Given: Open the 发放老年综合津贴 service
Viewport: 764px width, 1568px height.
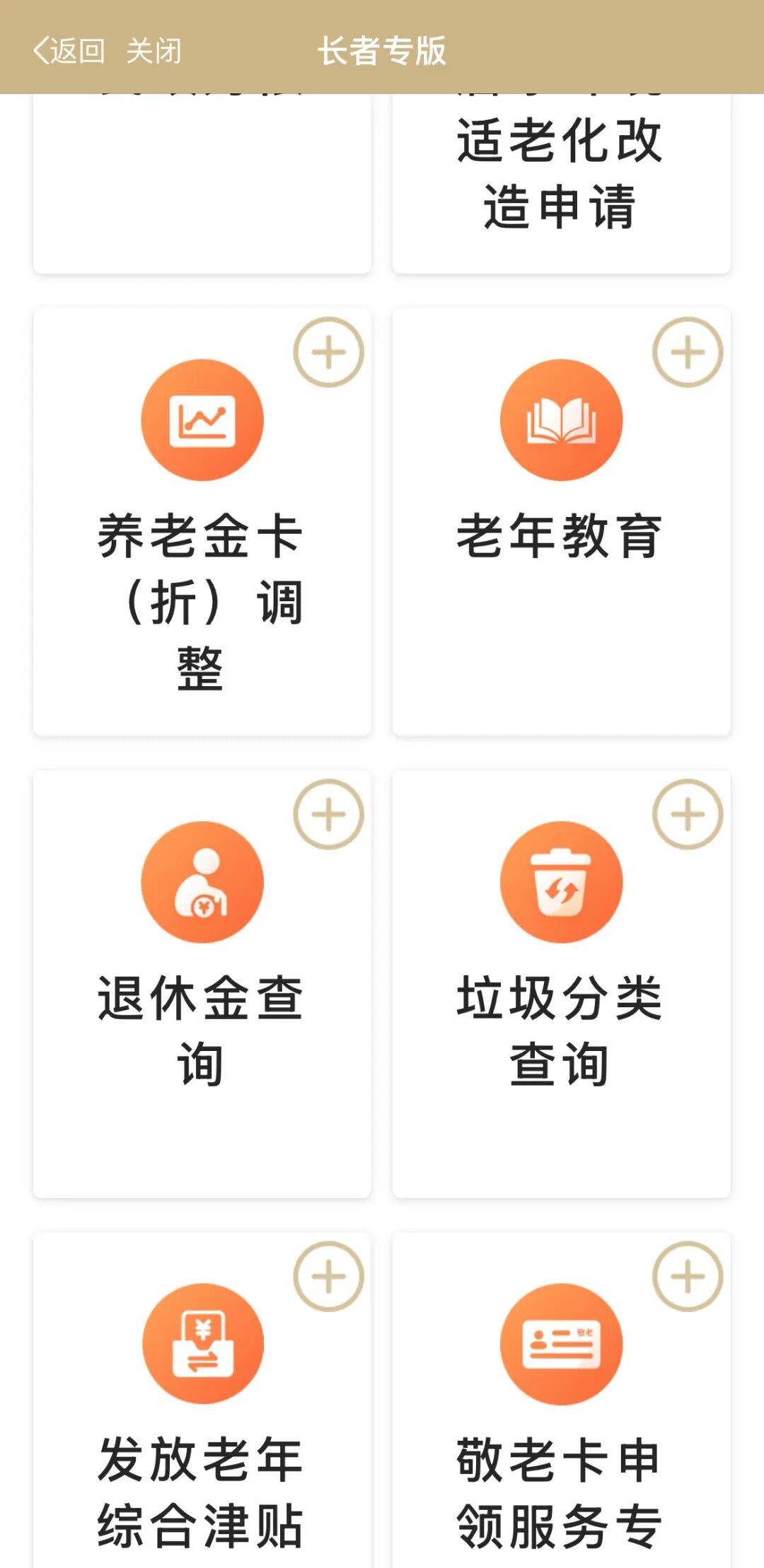Looking at the screenshot, I should 202,1450.
